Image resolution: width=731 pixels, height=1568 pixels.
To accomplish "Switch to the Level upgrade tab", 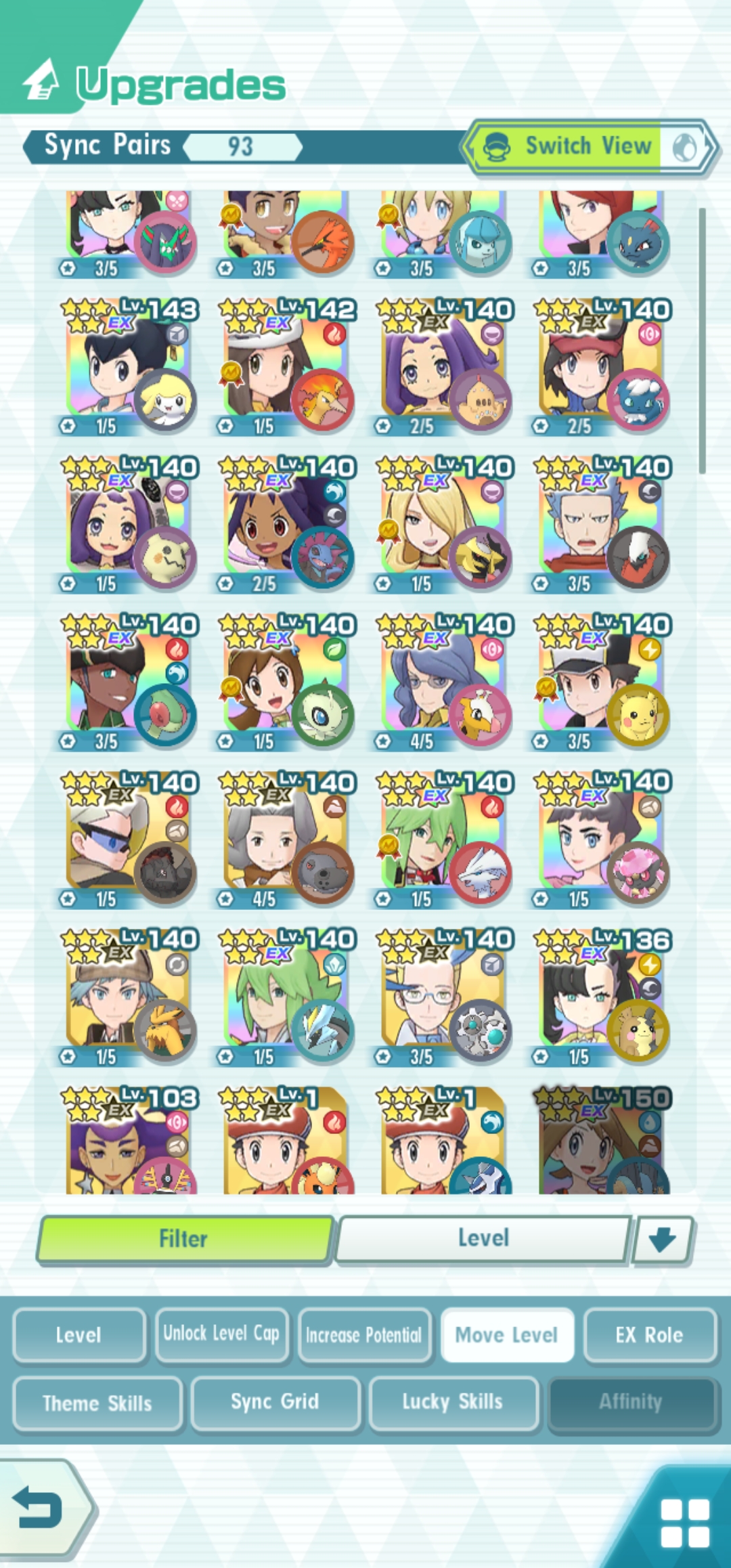I will (x=79, y=1335).
